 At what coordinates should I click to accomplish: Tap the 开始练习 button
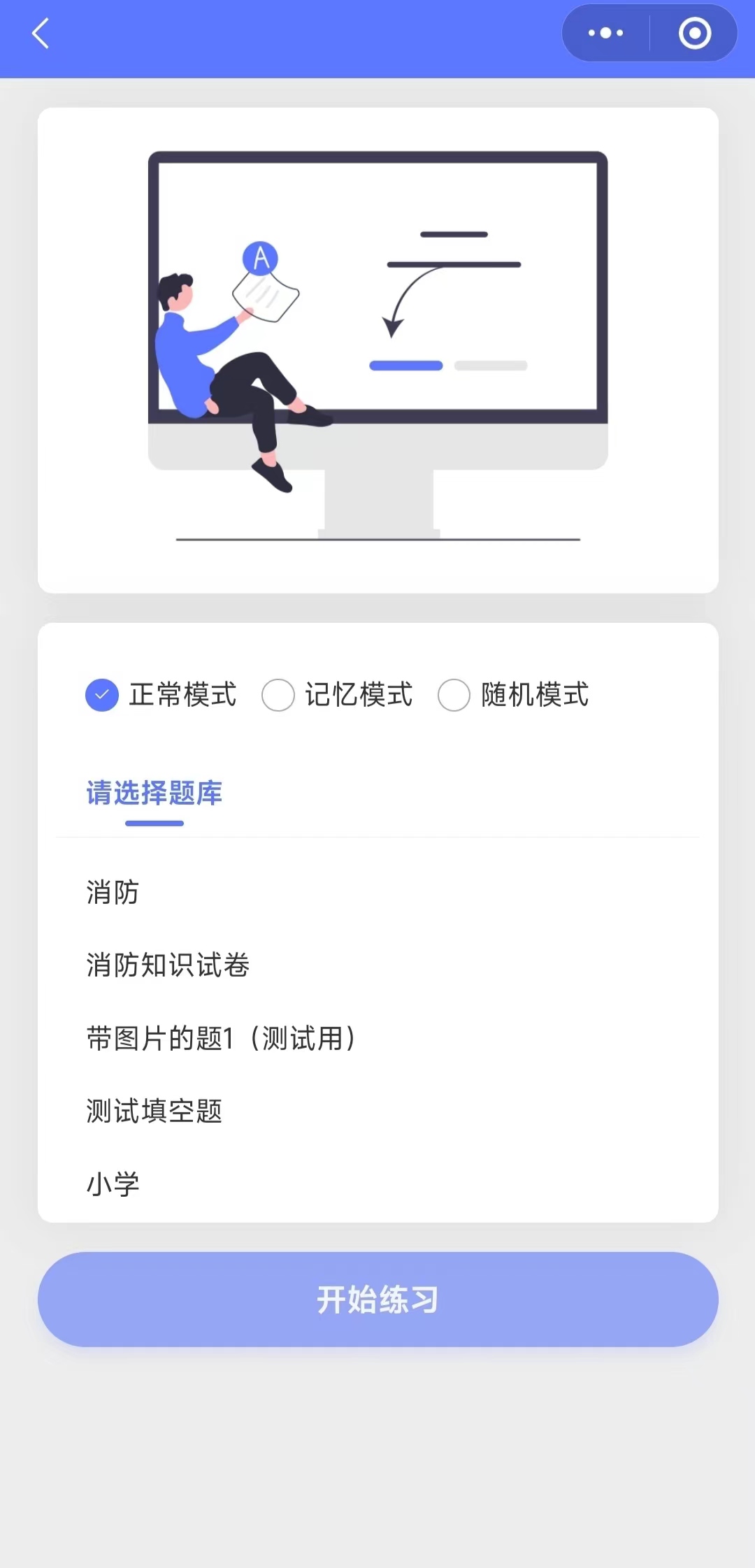377,1300
